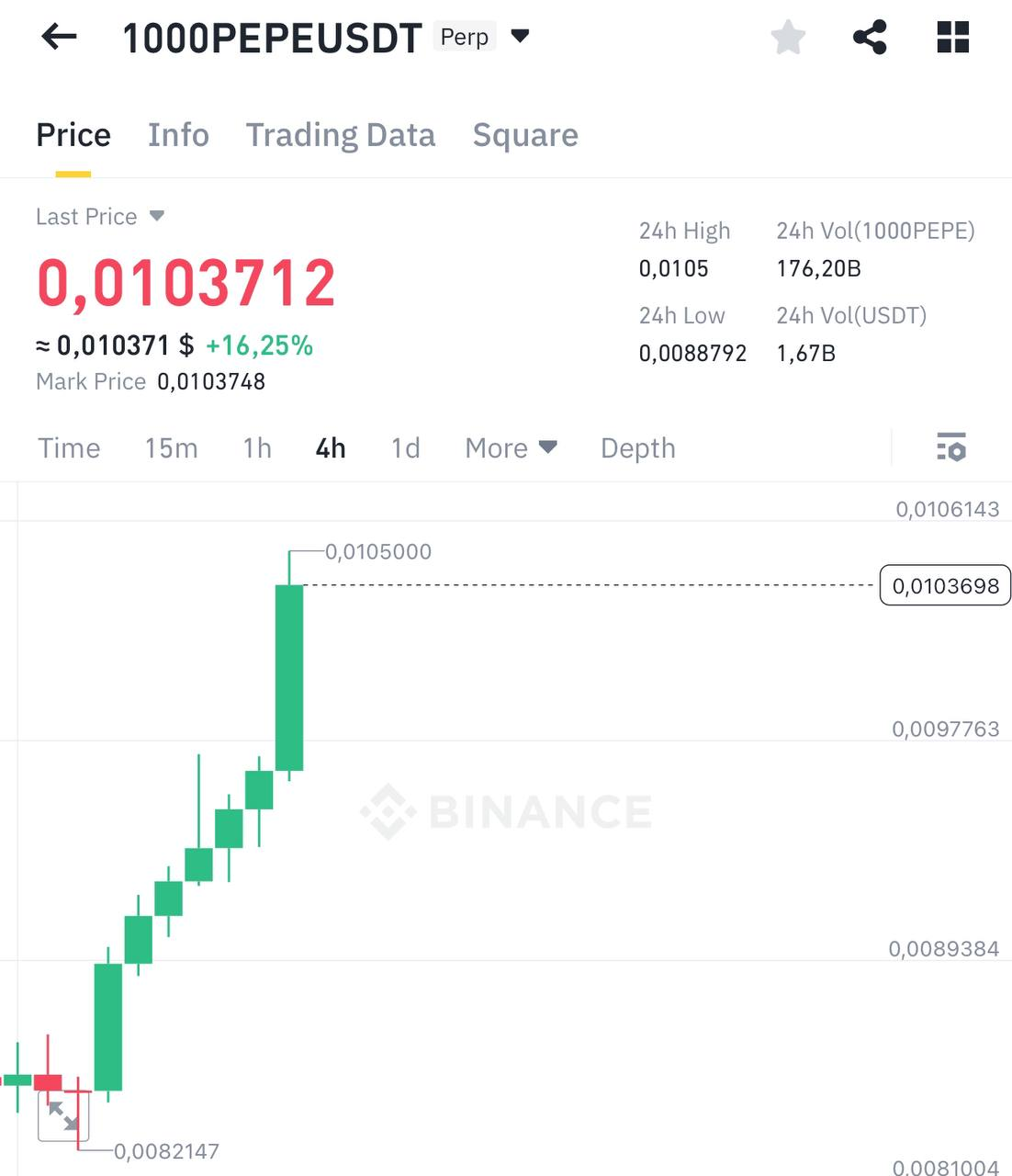Viewport: 1012px width, 1176px height.
Task: Expand the Last Price dropdown
Action: [156, 216]
